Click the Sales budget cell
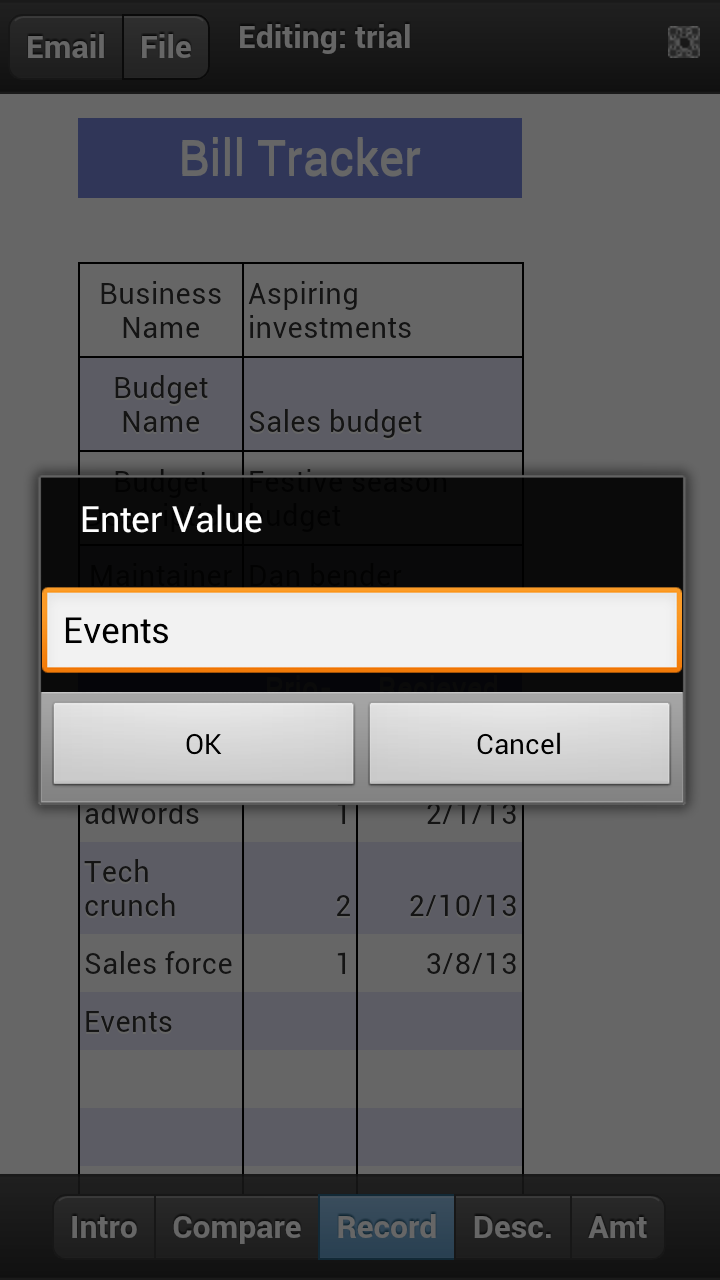This screenshot has height=1280, width=720. (x=382, y=420)
